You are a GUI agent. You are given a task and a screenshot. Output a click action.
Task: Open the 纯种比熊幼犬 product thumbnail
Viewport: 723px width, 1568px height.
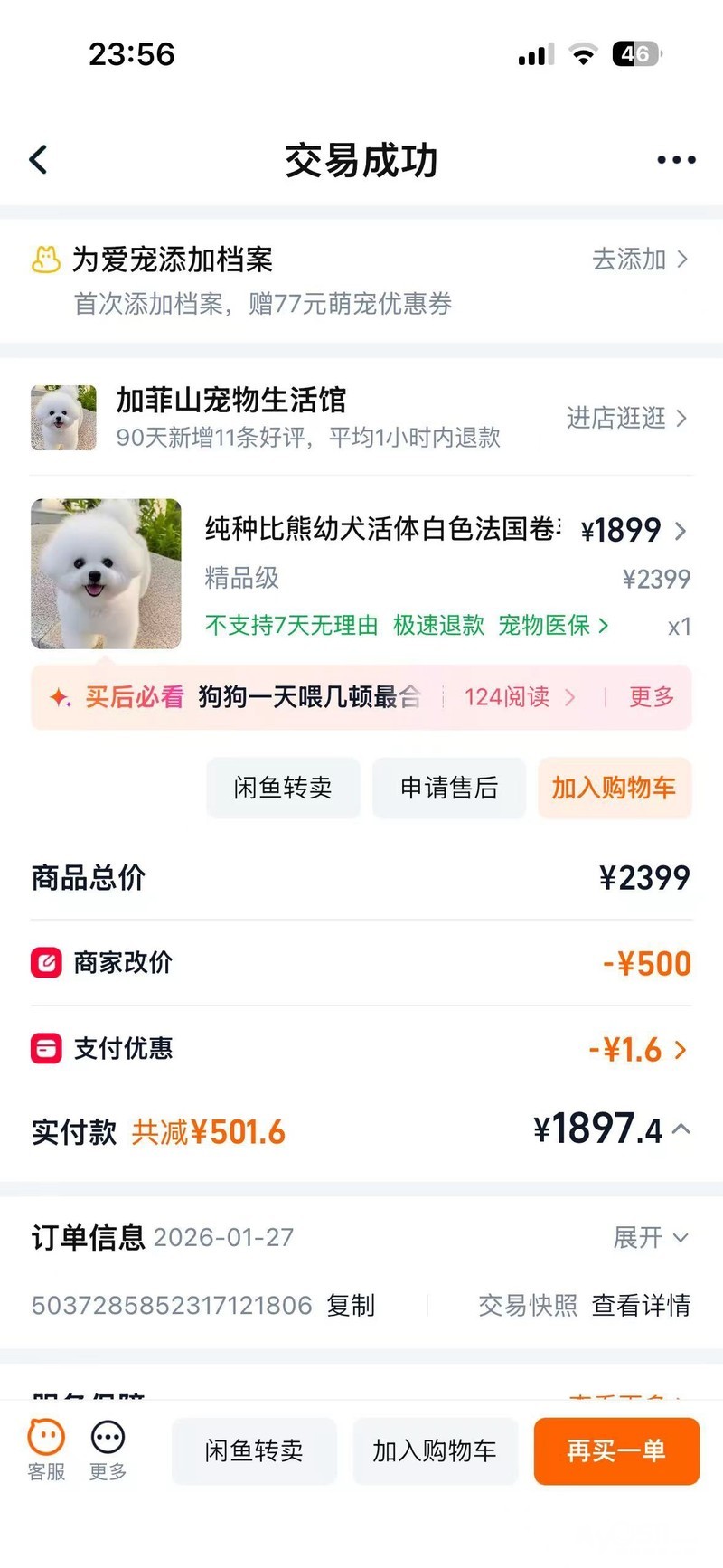[x=106, y=573]
